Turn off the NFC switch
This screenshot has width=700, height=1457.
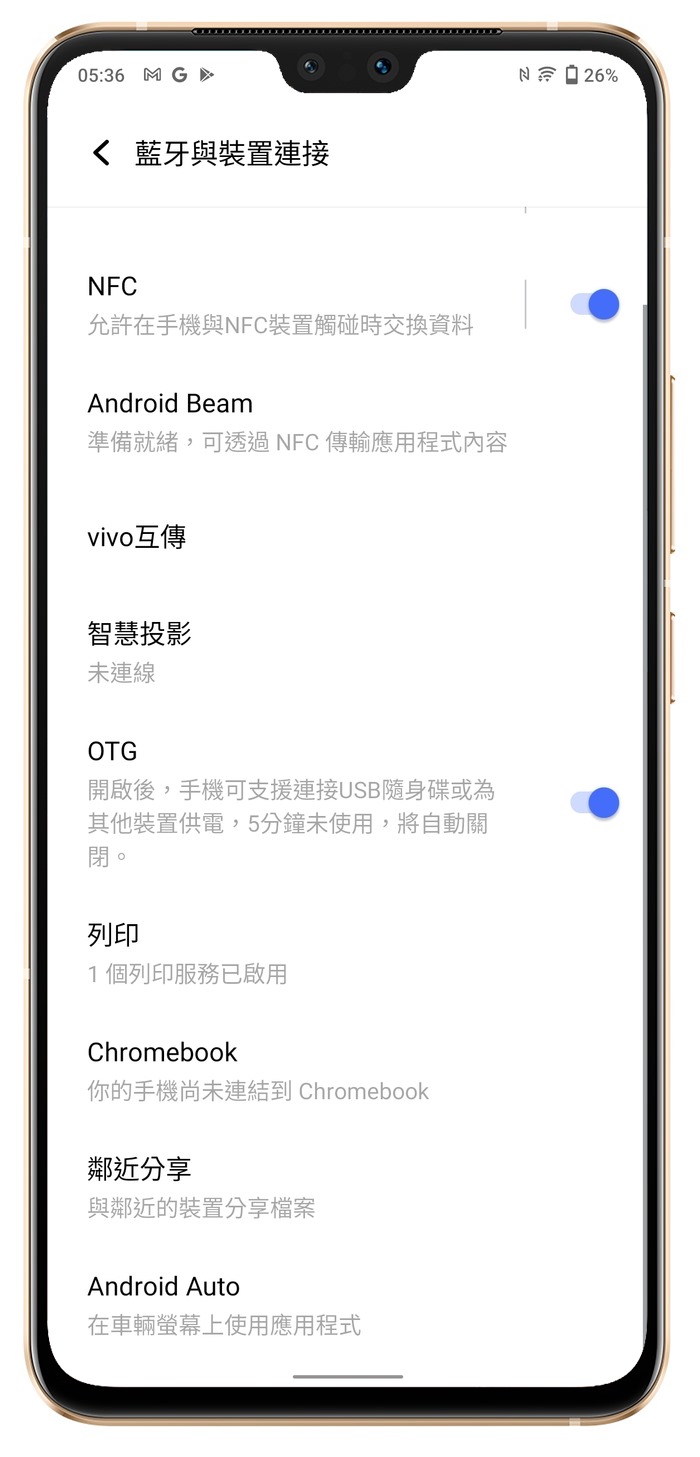(x=595, y=304)
